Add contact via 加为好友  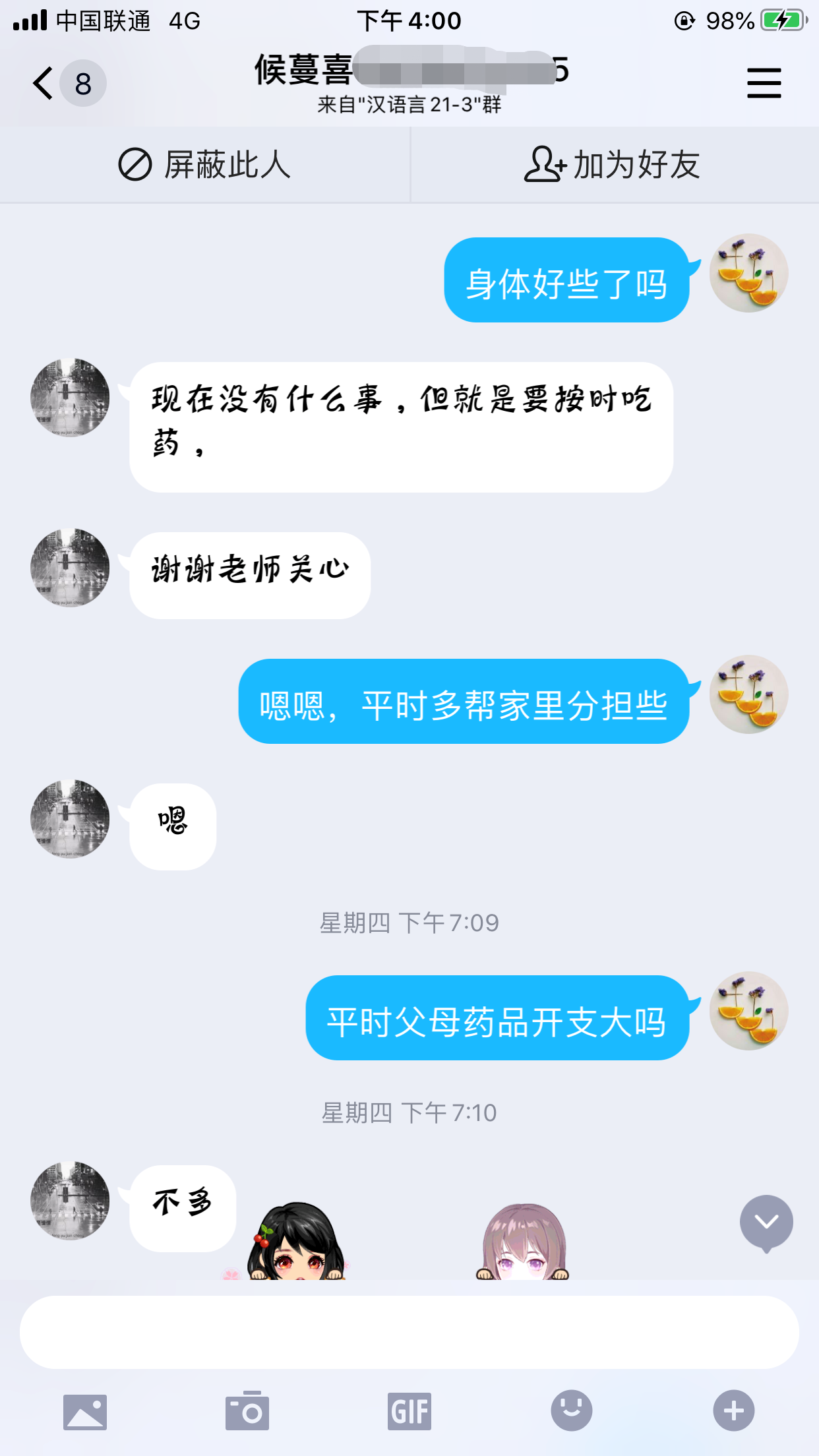[613, 165]
